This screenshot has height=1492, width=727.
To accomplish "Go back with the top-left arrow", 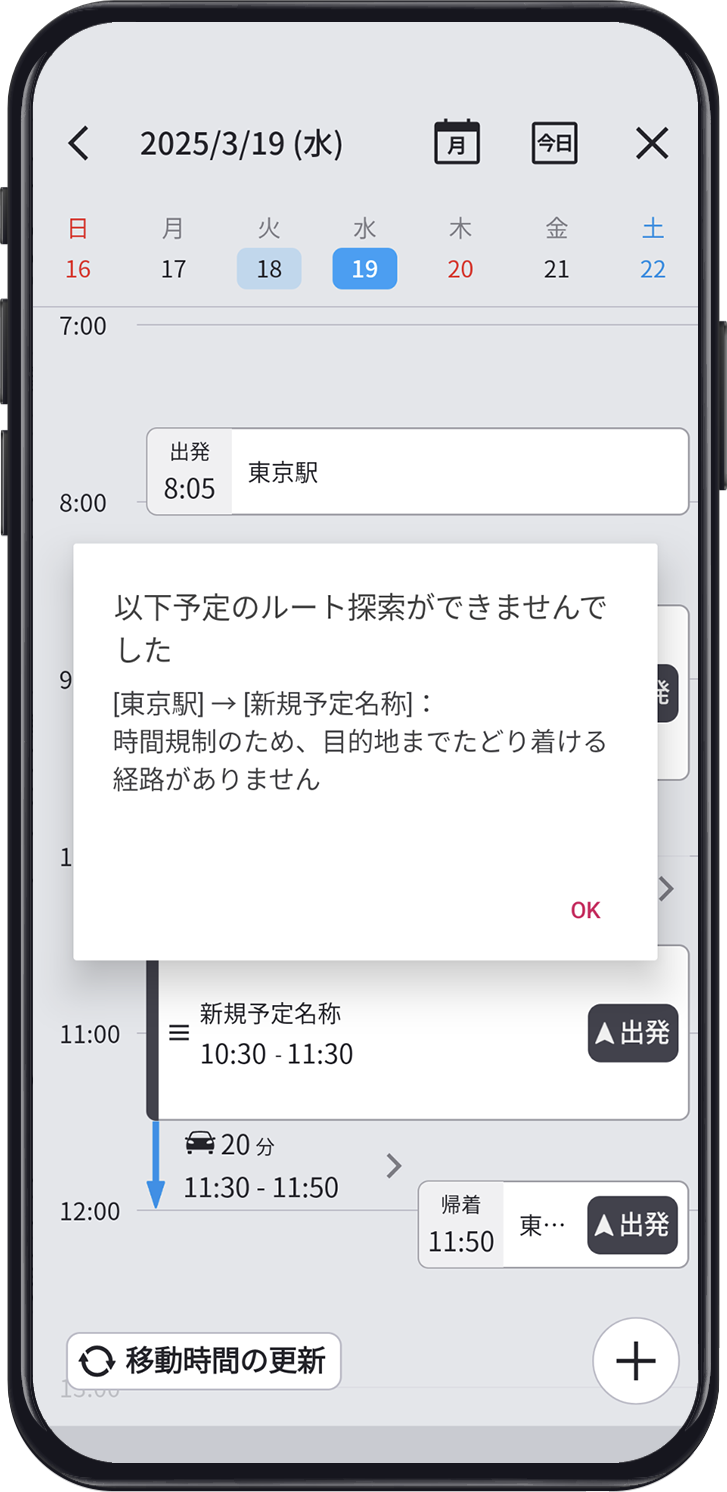I will [x=79, y=144].
